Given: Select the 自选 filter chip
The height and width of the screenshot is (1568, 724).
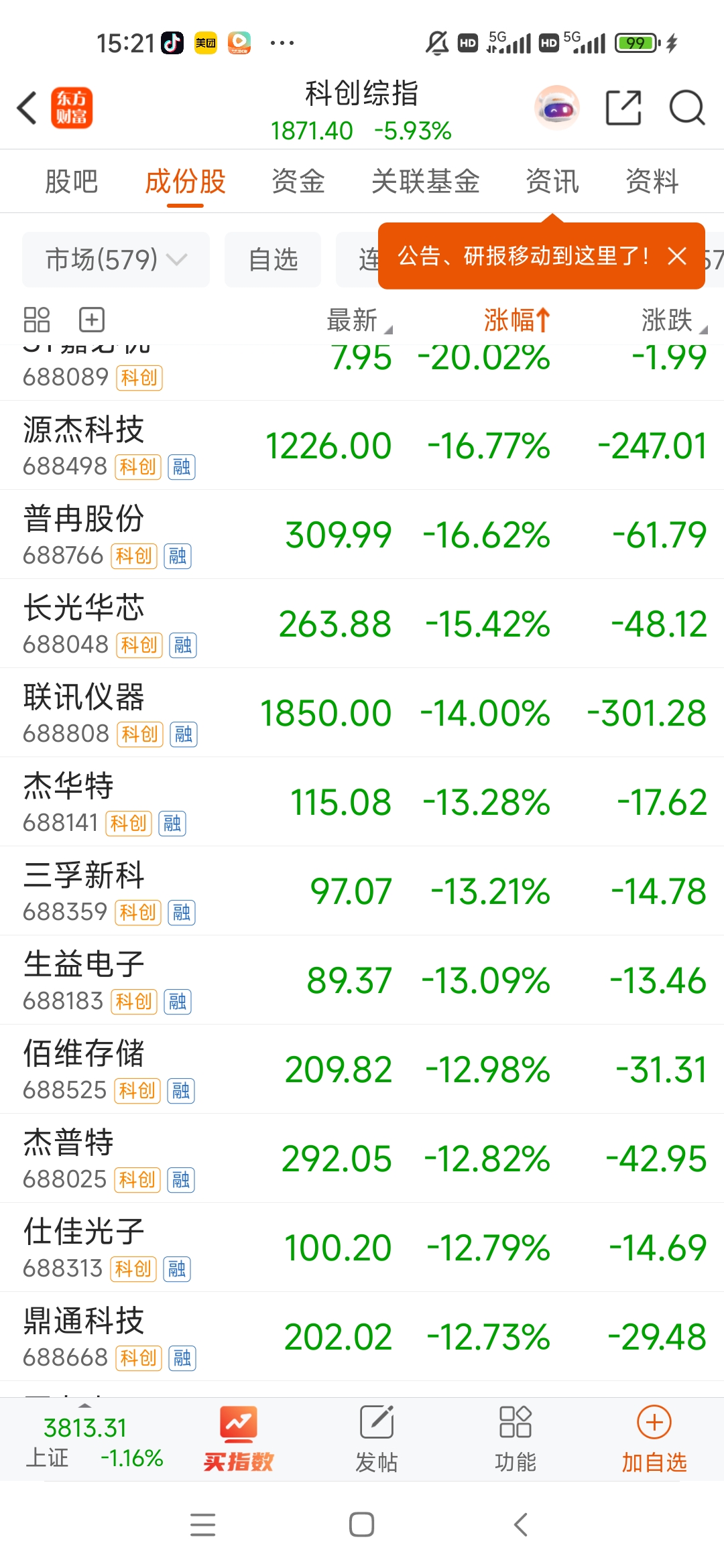Looking at the screenshot, I should (x=273, y=259).
